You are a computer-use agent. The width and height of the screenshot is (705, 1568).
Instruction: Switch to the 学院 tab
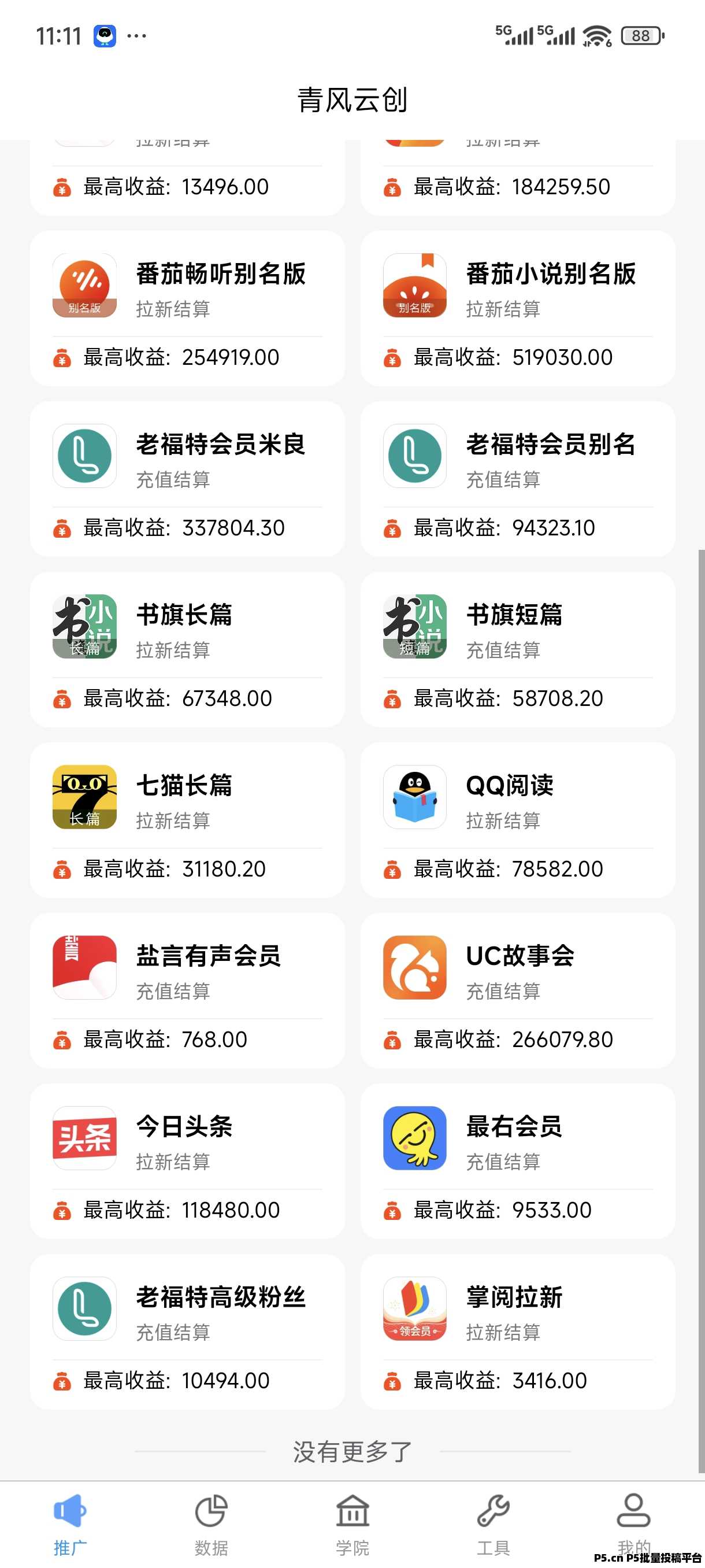point(352,1511)
